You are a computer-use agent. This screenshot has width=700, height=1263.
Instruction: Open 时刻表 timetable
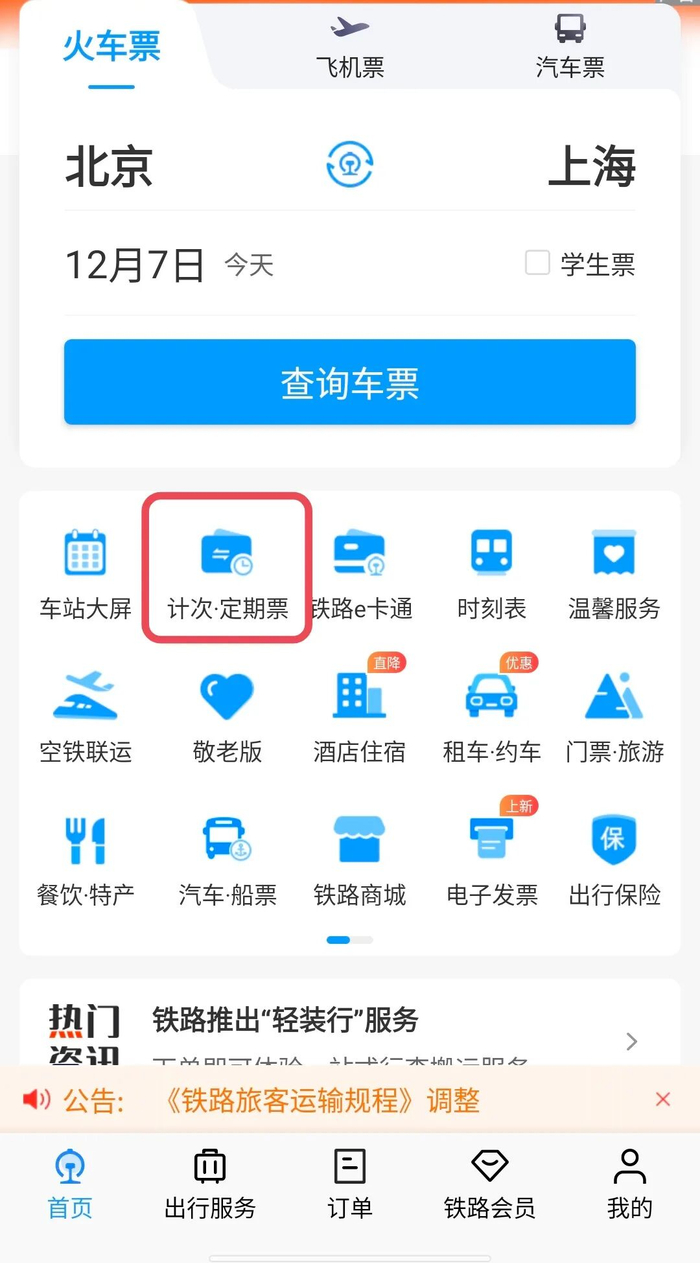click(x=492, y=572)
